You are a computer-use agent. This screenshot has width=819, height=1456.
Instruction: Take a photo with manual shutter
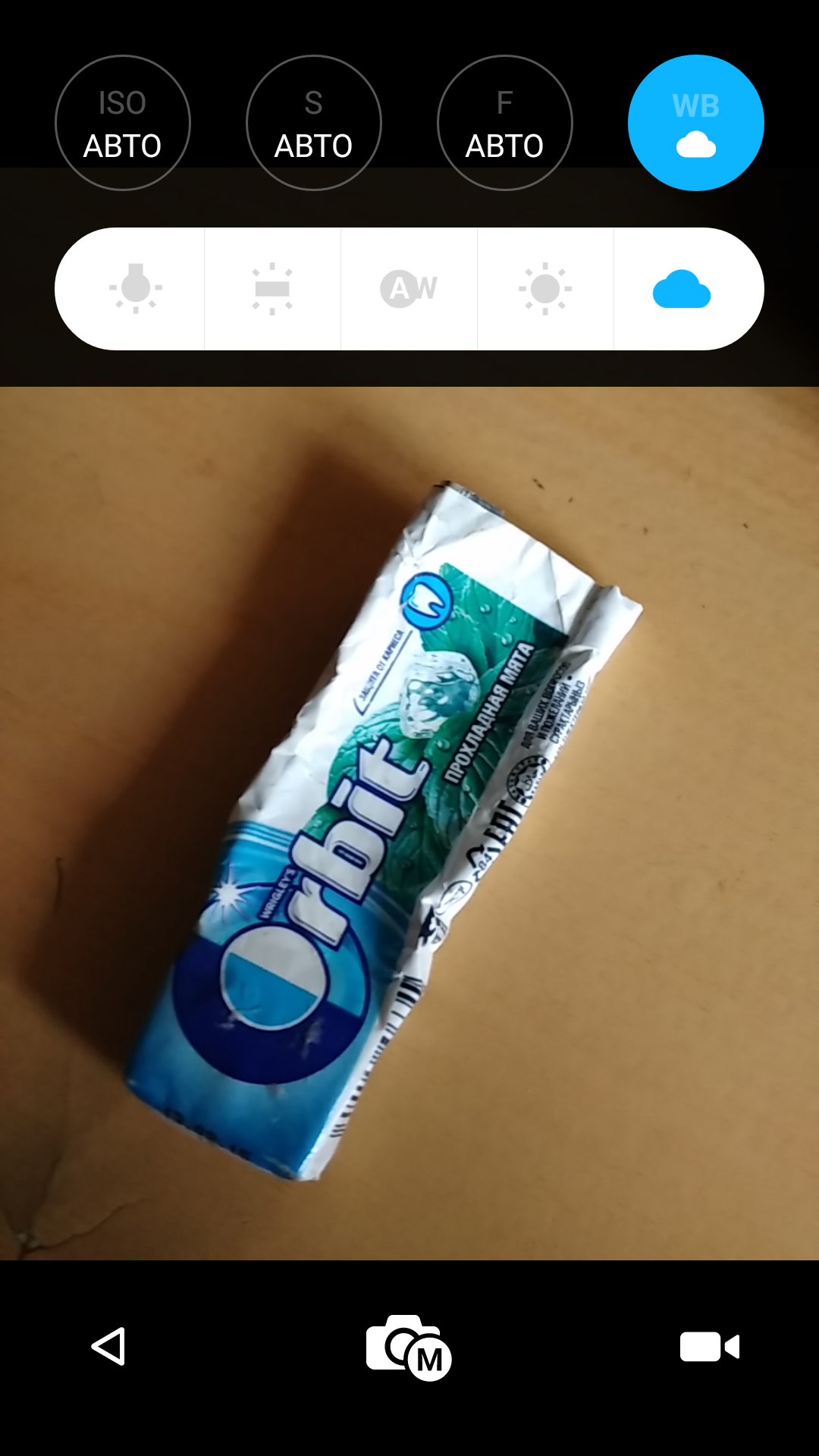coord(409,1348)
